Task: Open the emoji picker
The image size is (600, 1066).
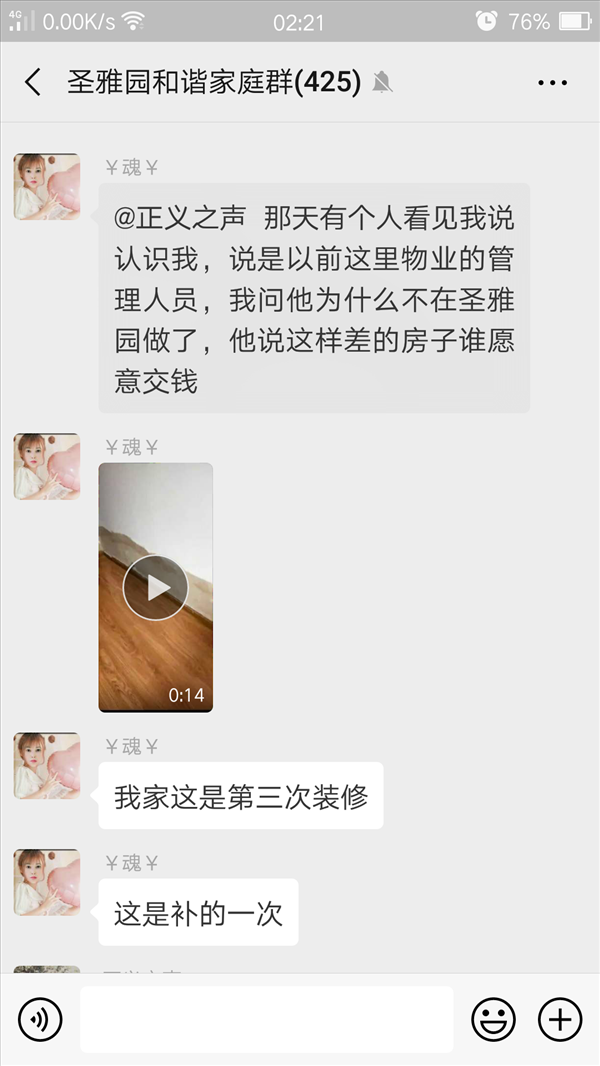Action: click(493, 1019)
